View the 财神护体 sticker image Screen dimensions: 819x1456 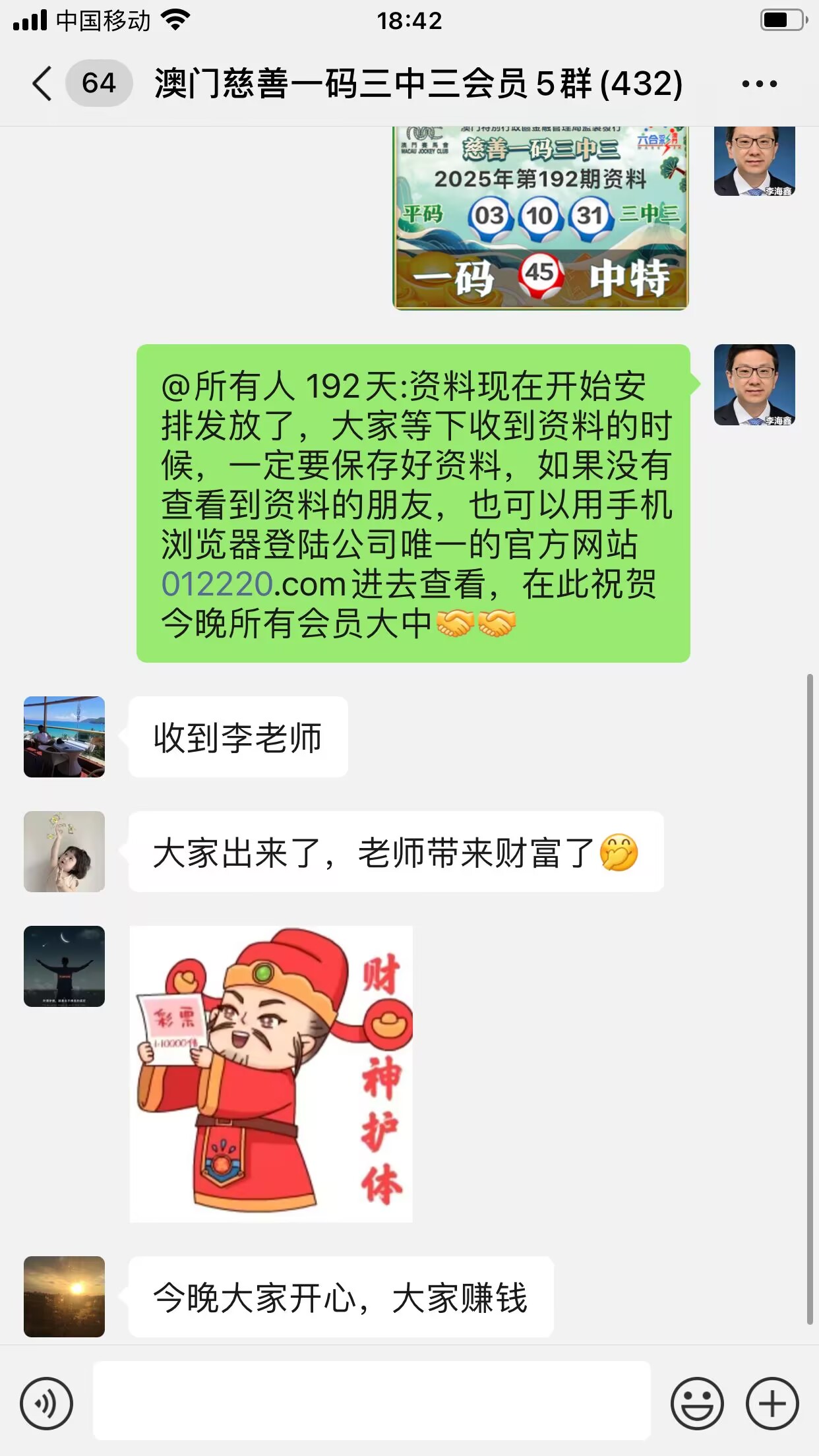[271, 1074]
